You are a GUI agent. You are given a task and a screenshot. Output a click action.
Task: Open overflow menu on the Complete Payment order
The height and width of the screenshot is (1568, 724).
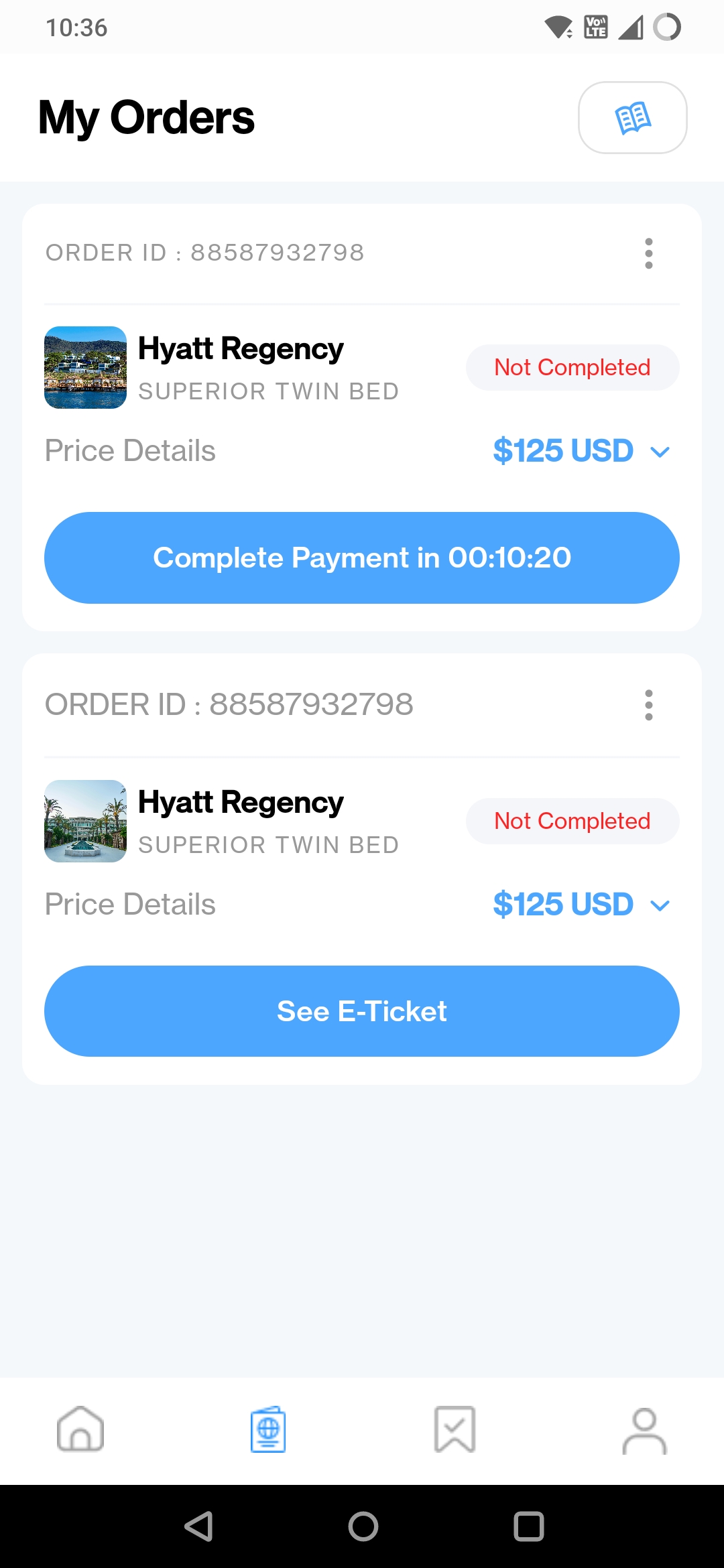(648, 253)
